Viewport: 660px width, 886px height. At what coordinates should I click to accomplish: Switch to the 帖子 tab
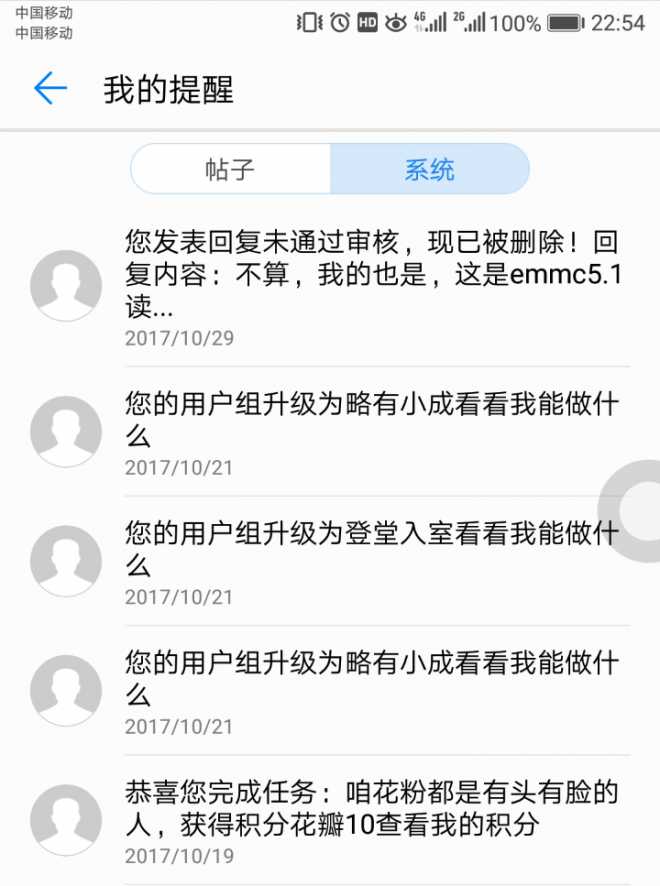pyautogui.click(x=231, y=169)
